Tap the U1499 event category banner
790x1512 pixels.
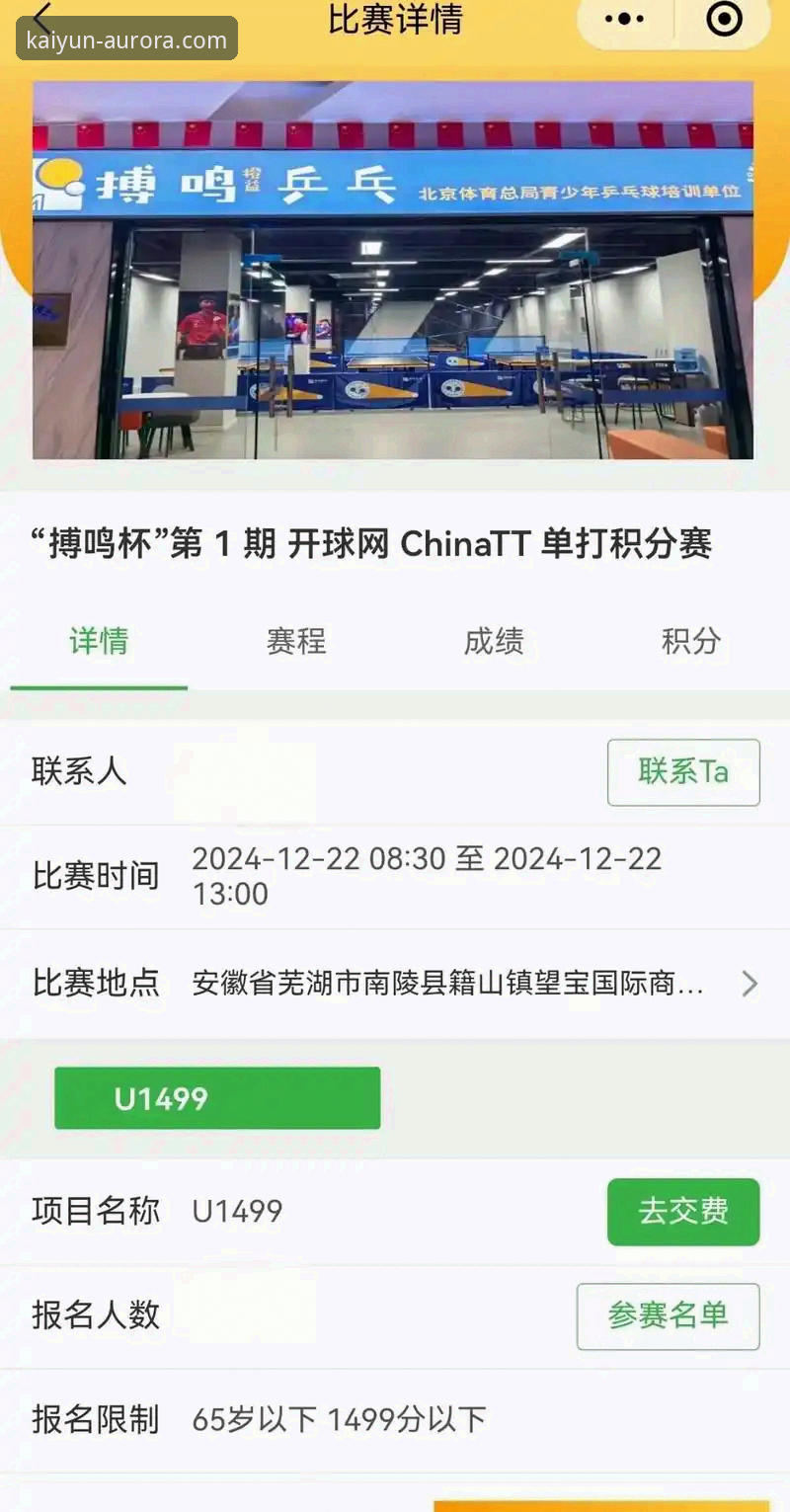click(x=216, y=1097)
